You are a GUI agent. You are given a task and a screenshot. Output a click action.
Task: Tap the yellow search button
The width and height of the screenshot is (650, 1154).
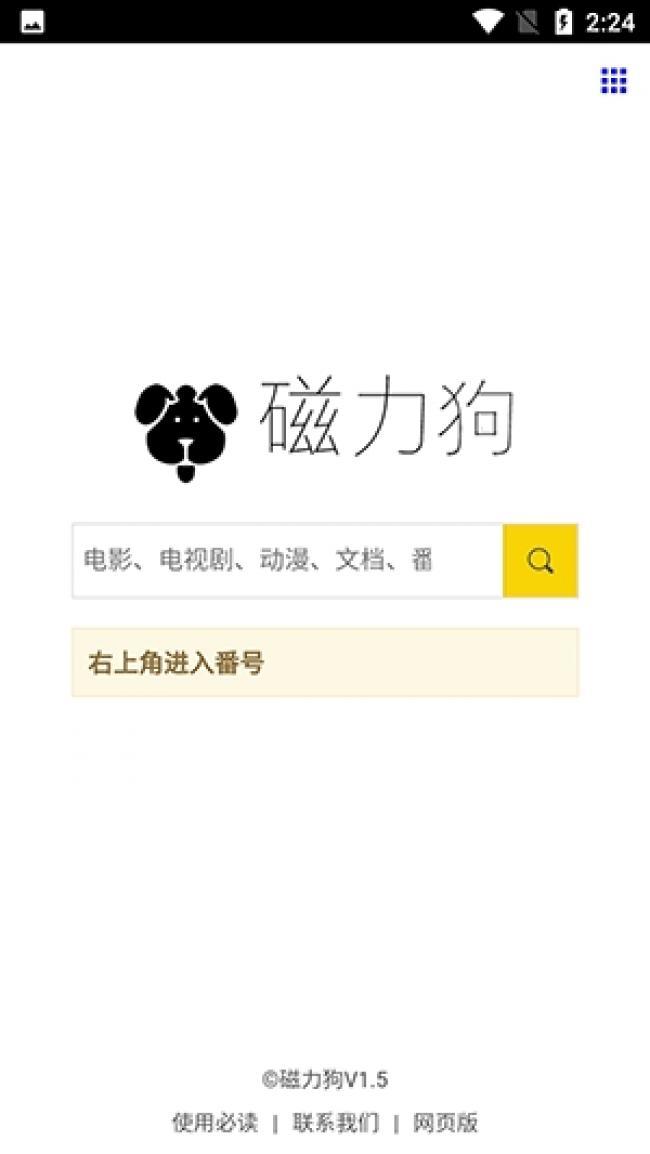pyautogui.click(x=540, y=561)
